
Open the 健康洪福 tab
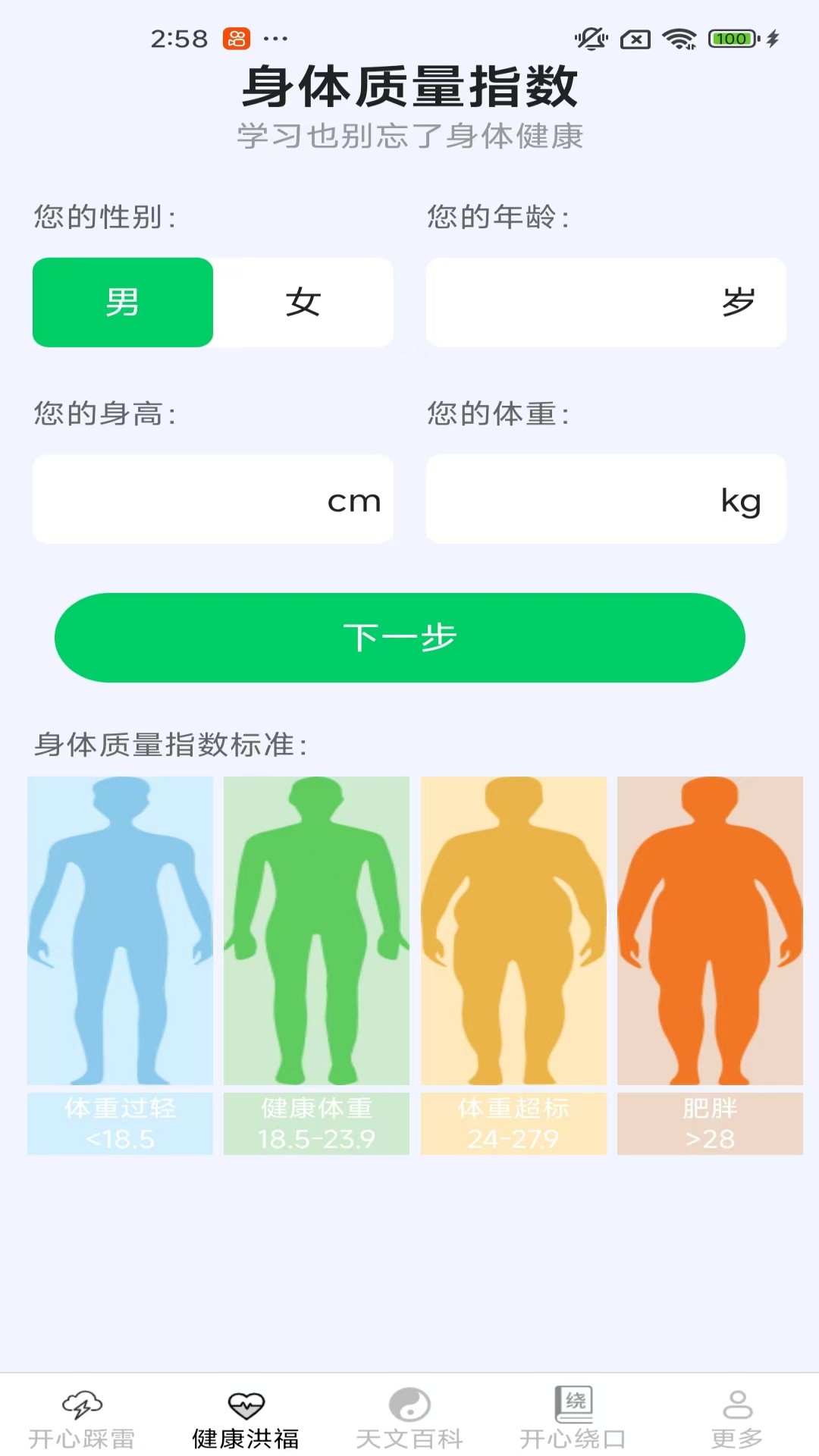tap(246, 1418)
